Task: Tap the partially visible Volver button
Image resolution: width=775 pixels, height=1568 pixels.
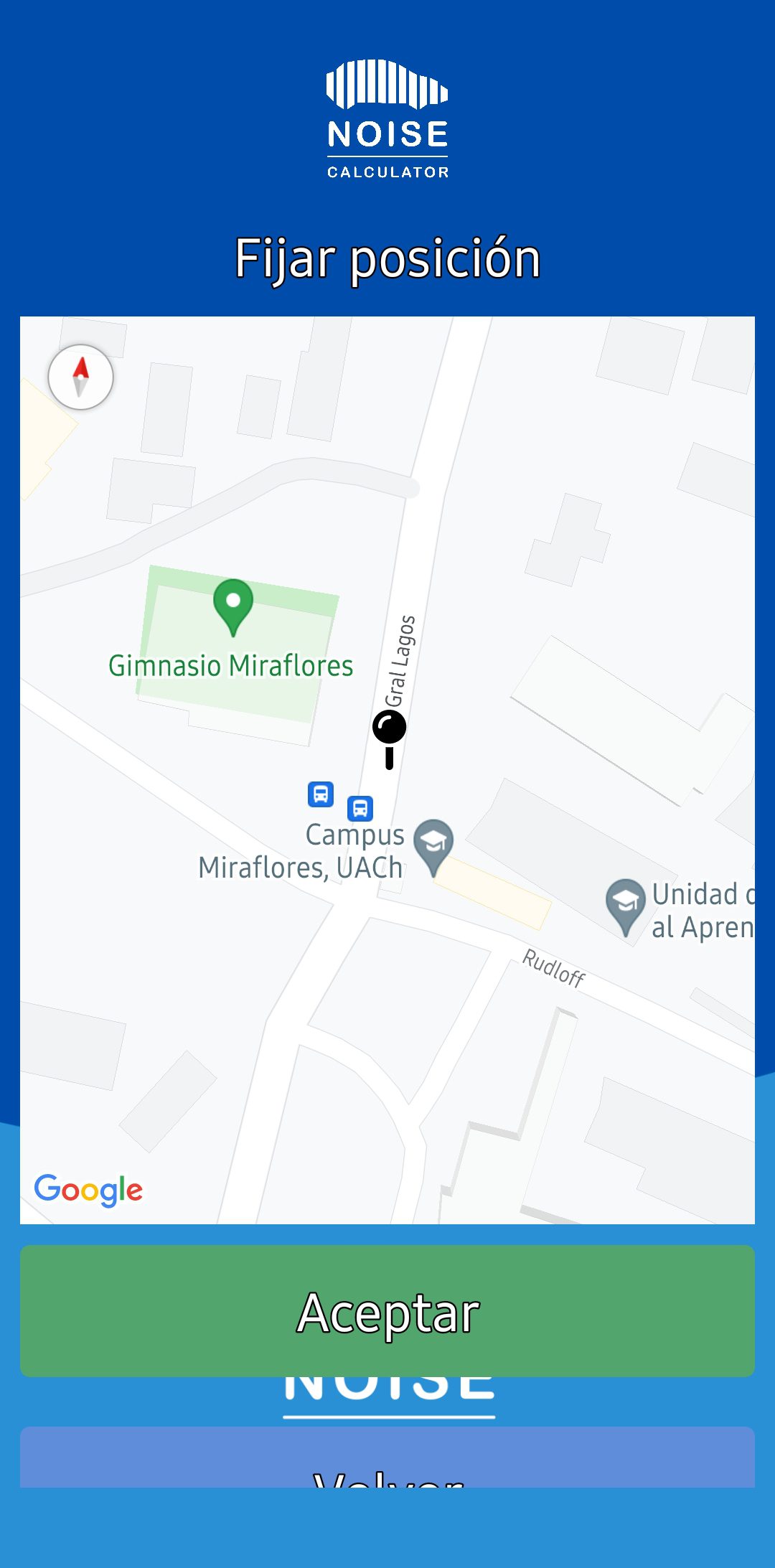Action: click(387, 1457)
